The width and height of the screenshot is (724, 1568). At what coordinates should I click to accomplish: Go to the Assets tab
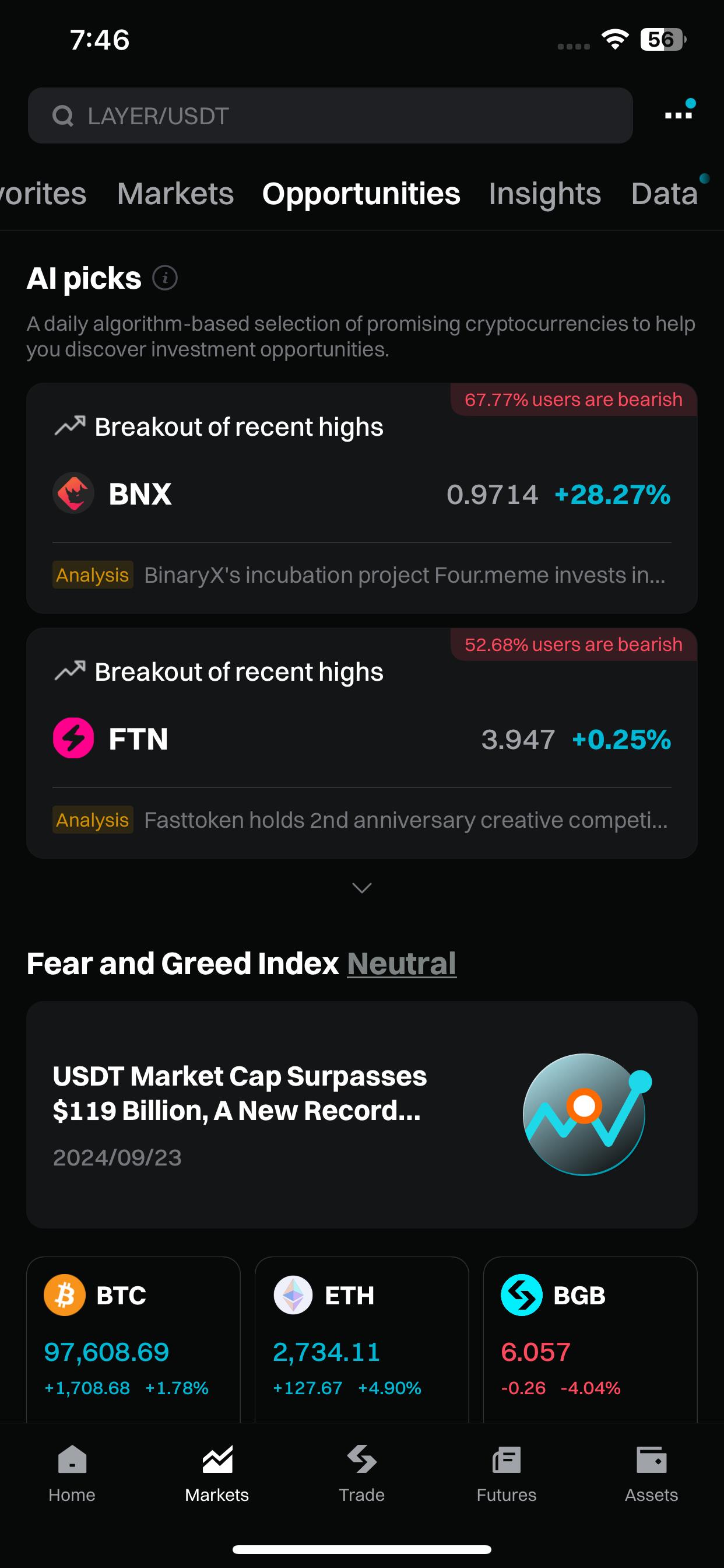click(651, 1473)
